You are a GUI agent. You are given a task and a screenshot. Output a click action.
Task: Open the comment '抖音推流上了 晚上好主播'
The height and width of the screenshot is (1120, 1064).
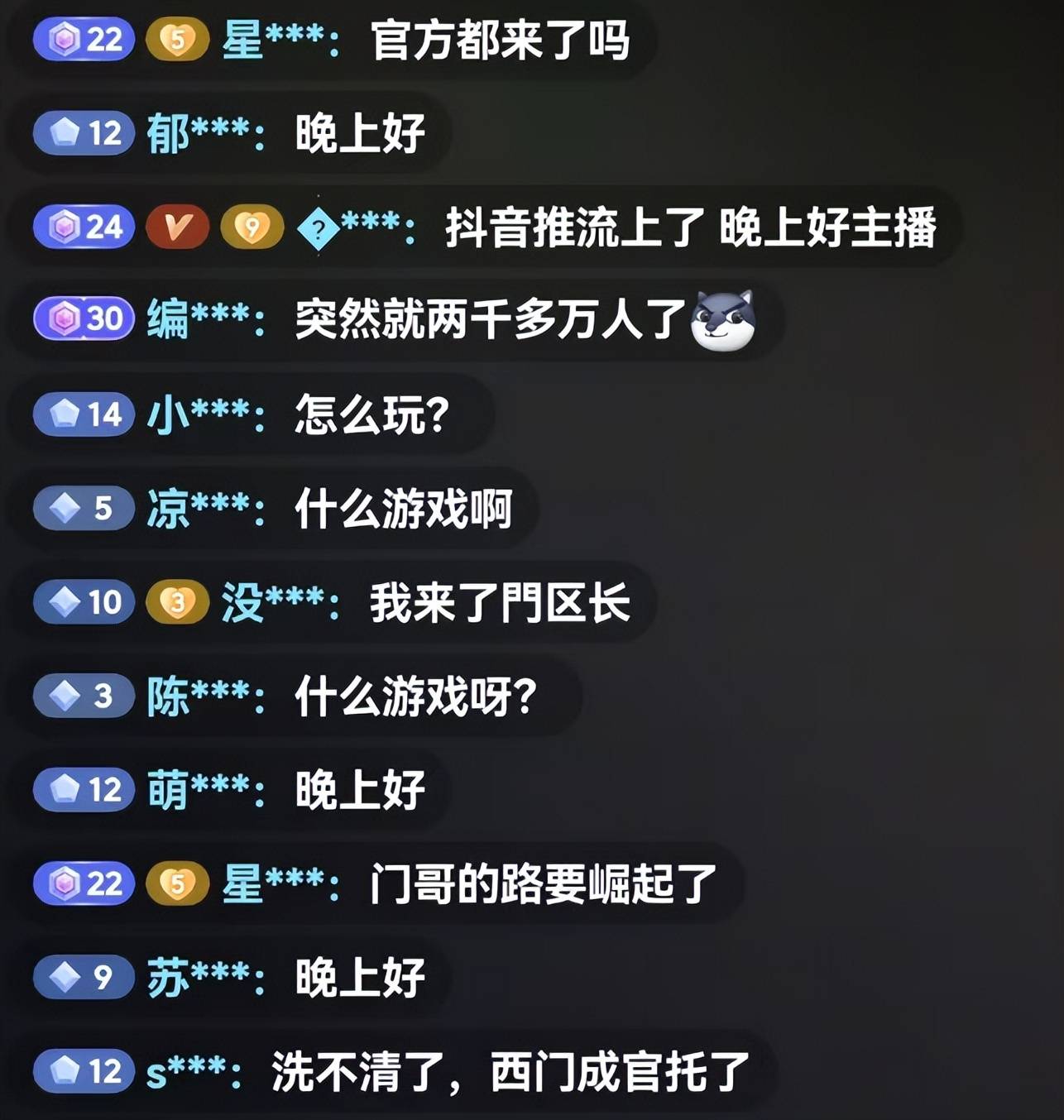(x=691, y=227)
